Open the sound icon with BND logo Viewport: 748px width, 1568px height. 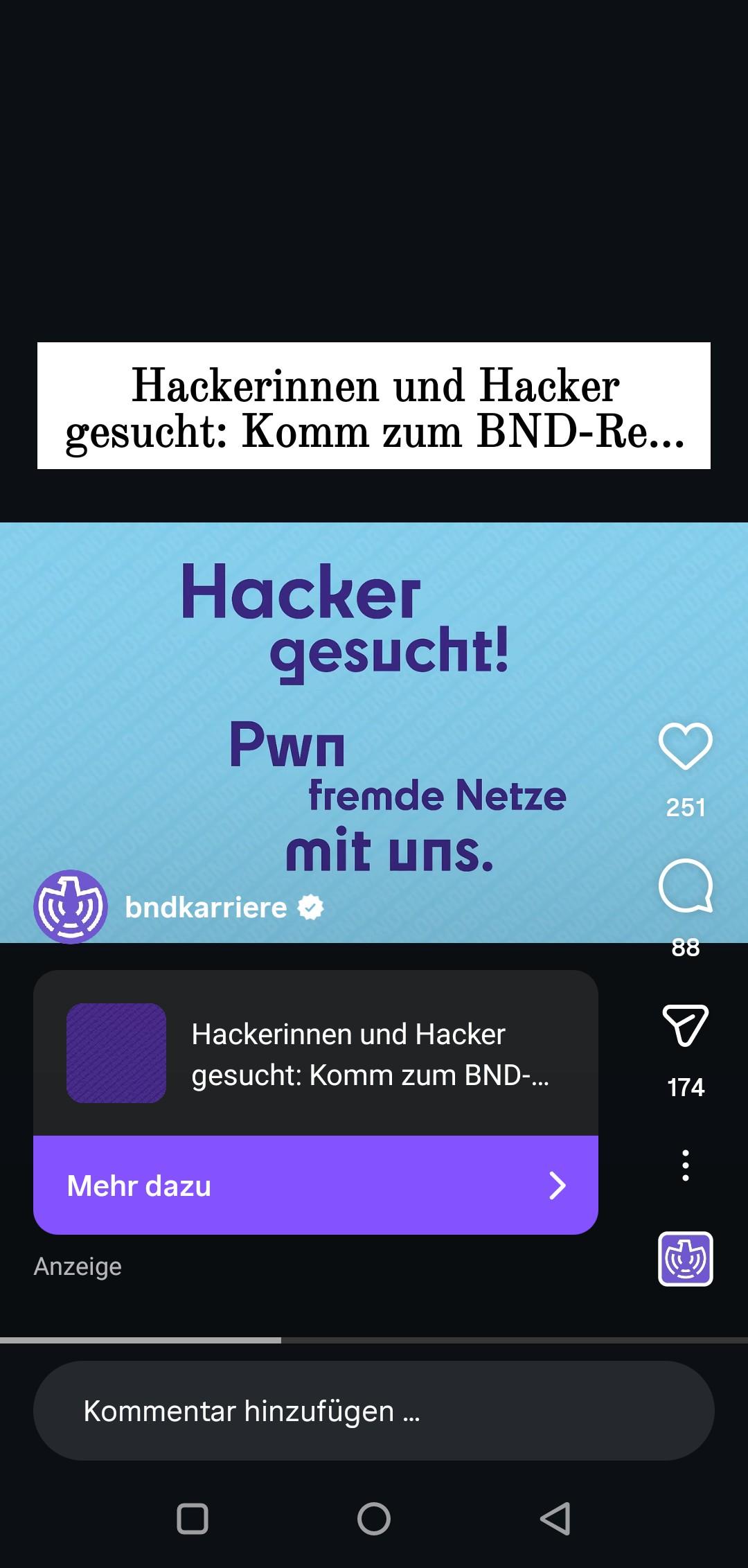(x=685, y=1259)
